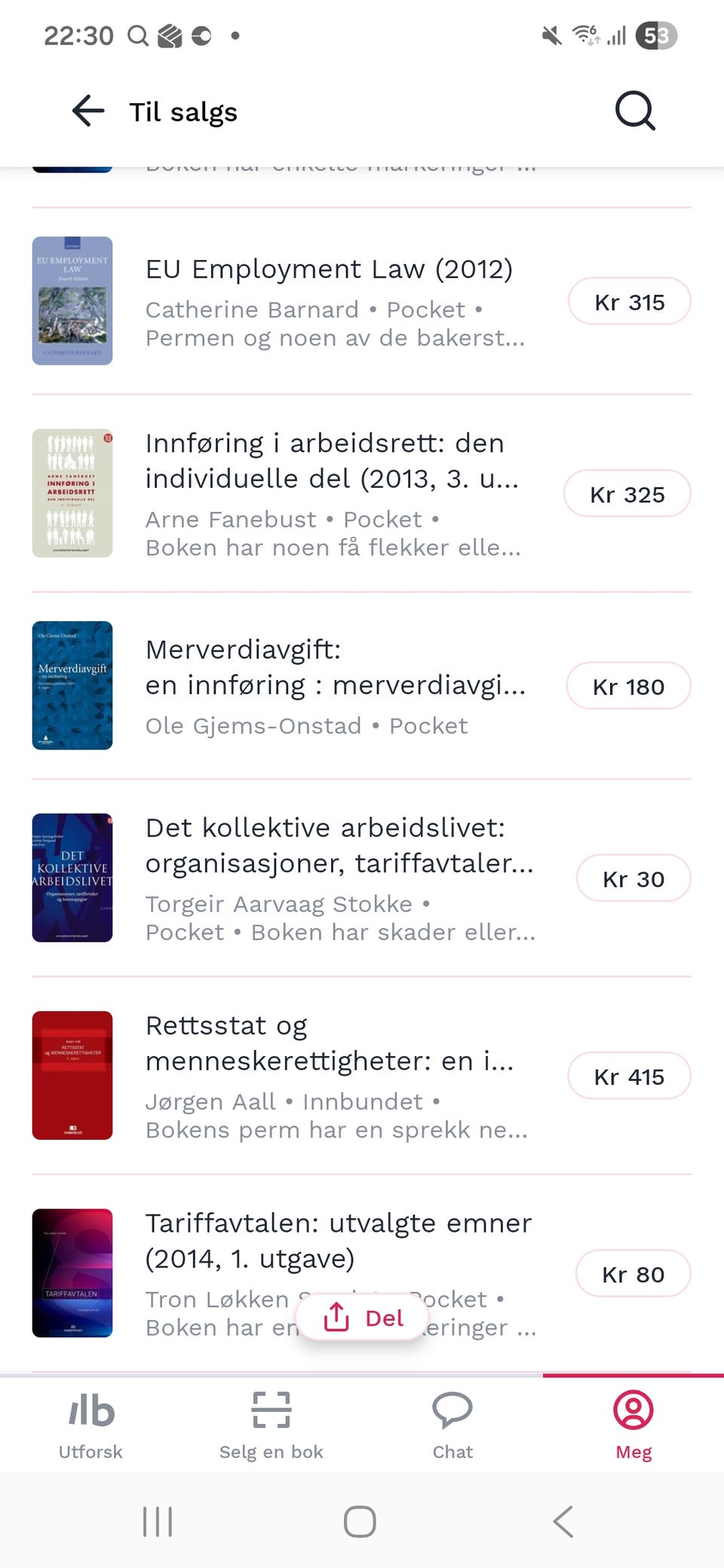This screenshot has height=1568, width=724.
Task: Tap the battery indicator showing 53
Action: (x=655, y=35)
